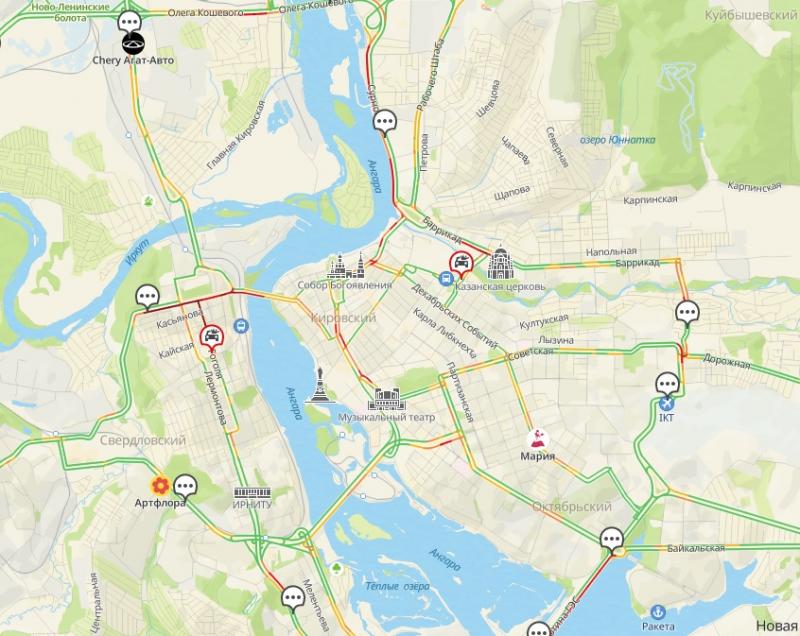
Task: Open road comment bubble above Chery Агат-Авто
Action: pos(129,21)
